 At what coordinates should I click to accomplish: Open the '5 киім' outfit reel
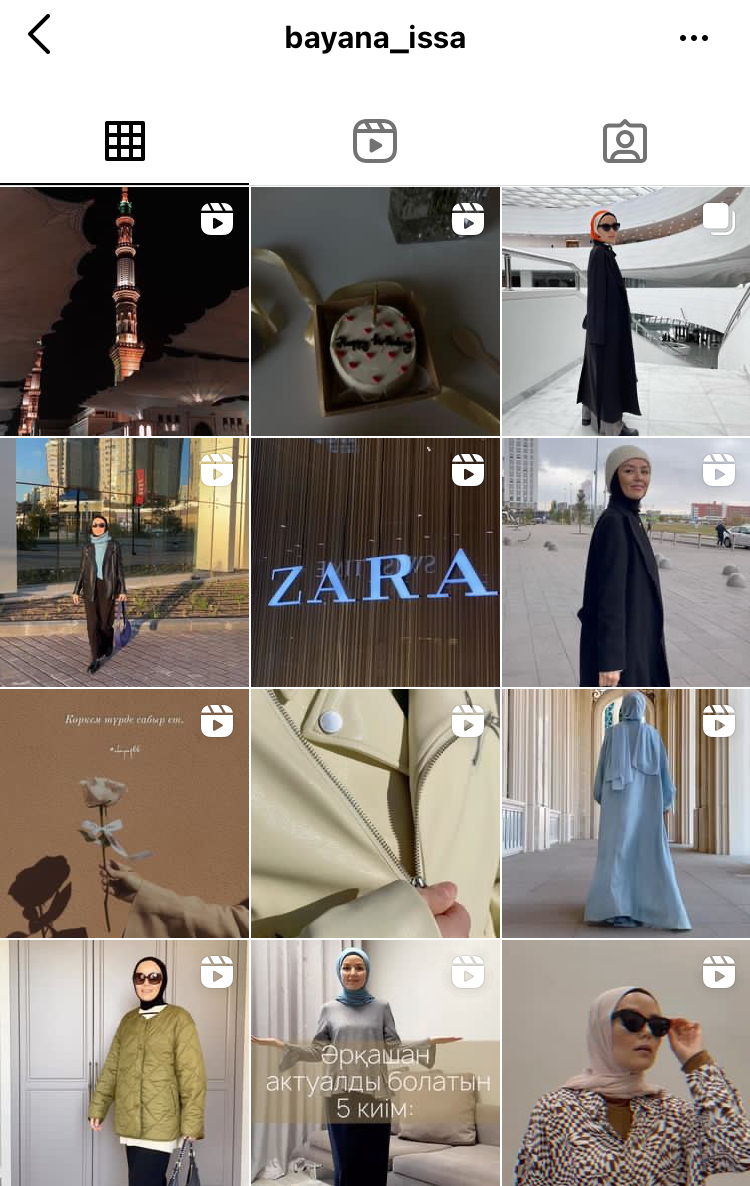tap(375, 1062)
